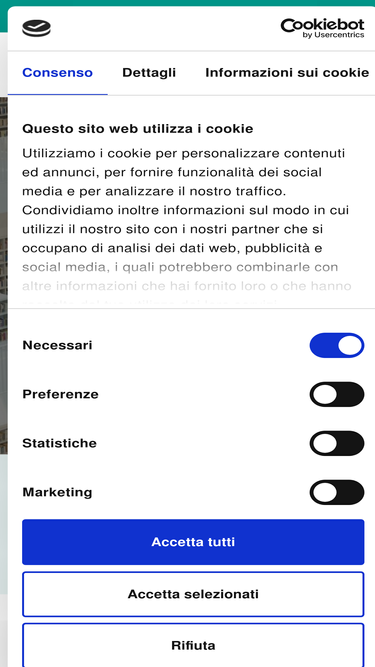Enable the Preferenze cookies switch
The height and width of the screenshot is (667, 375).
pyautogui.click(x=337, y=394)
